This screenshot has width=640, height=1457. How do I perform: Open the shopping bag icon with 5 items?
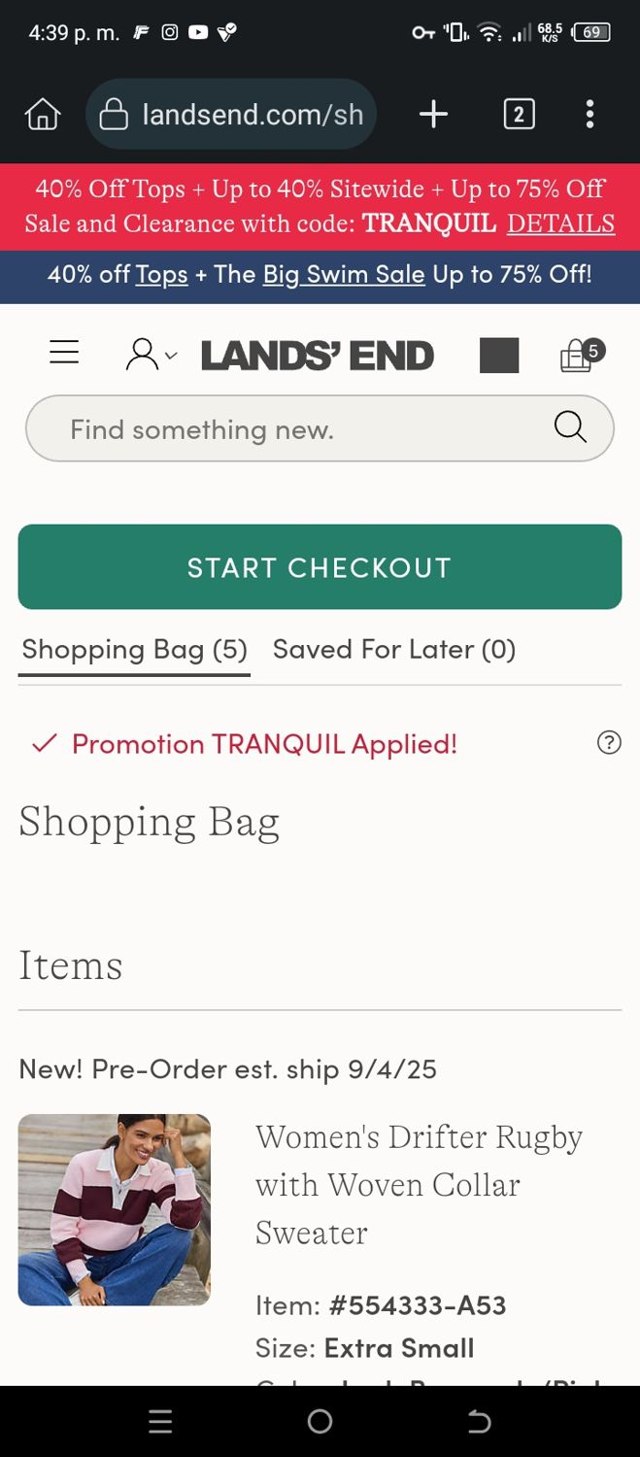coord(580,354)
